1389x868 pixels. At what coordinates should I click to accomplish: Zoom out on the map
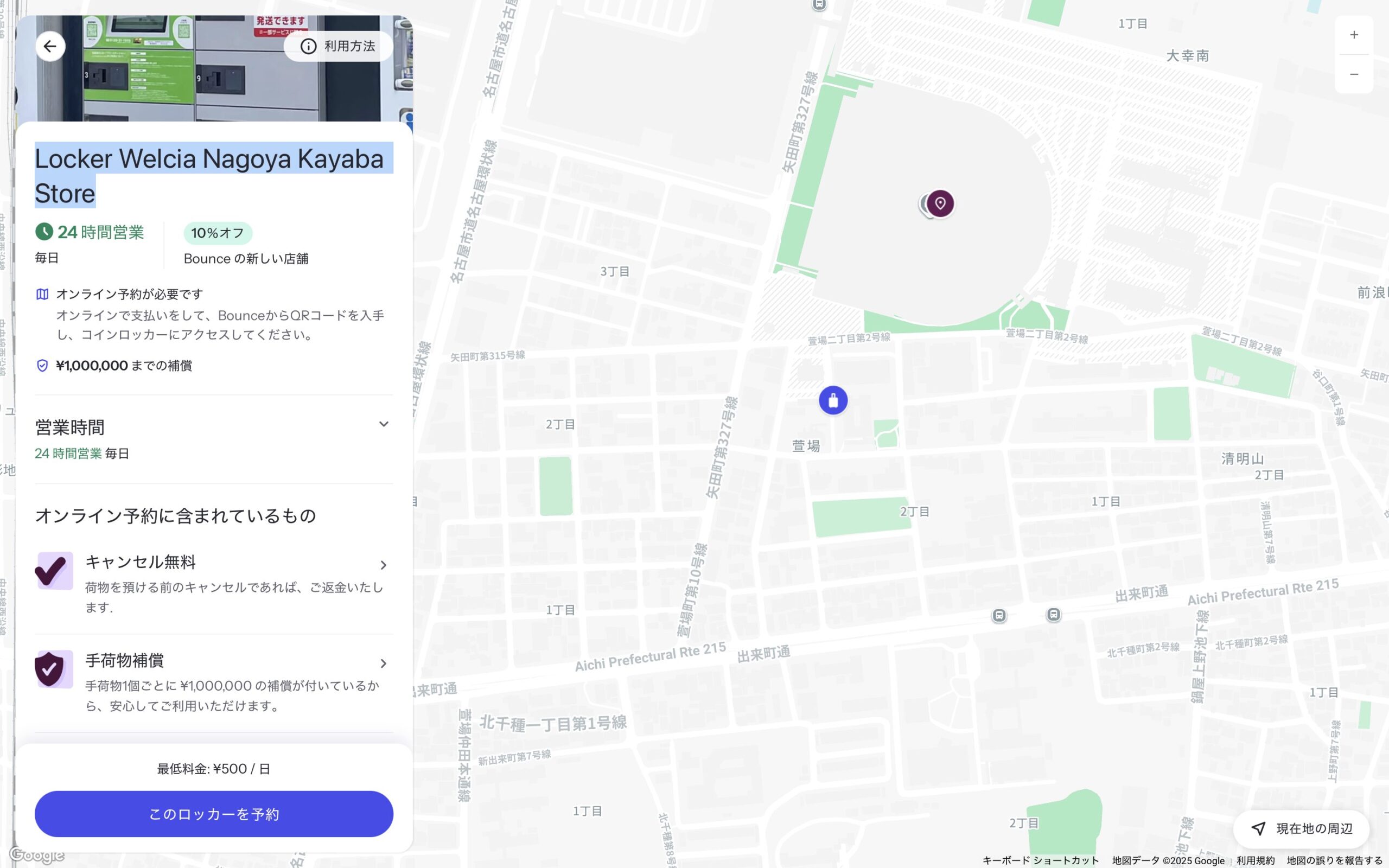tap(1353, 74)
